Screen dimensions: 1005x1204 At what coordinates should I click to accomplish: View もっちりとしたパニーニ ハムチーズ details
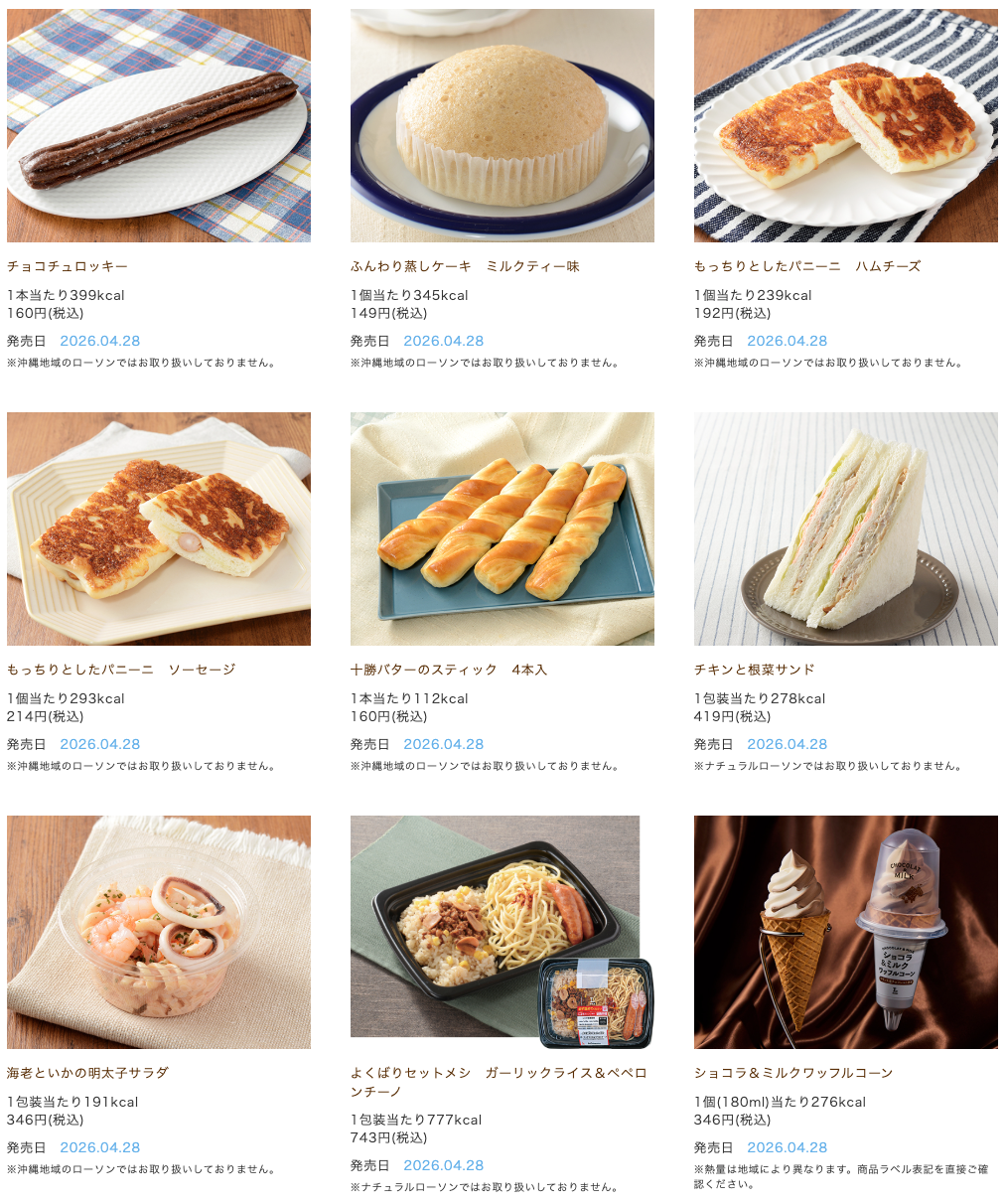[845, 126]
